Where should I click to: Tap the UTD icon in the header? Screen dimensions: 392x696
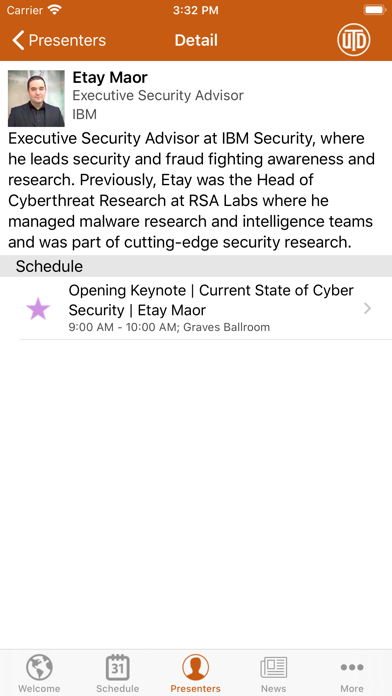(354, 40)
